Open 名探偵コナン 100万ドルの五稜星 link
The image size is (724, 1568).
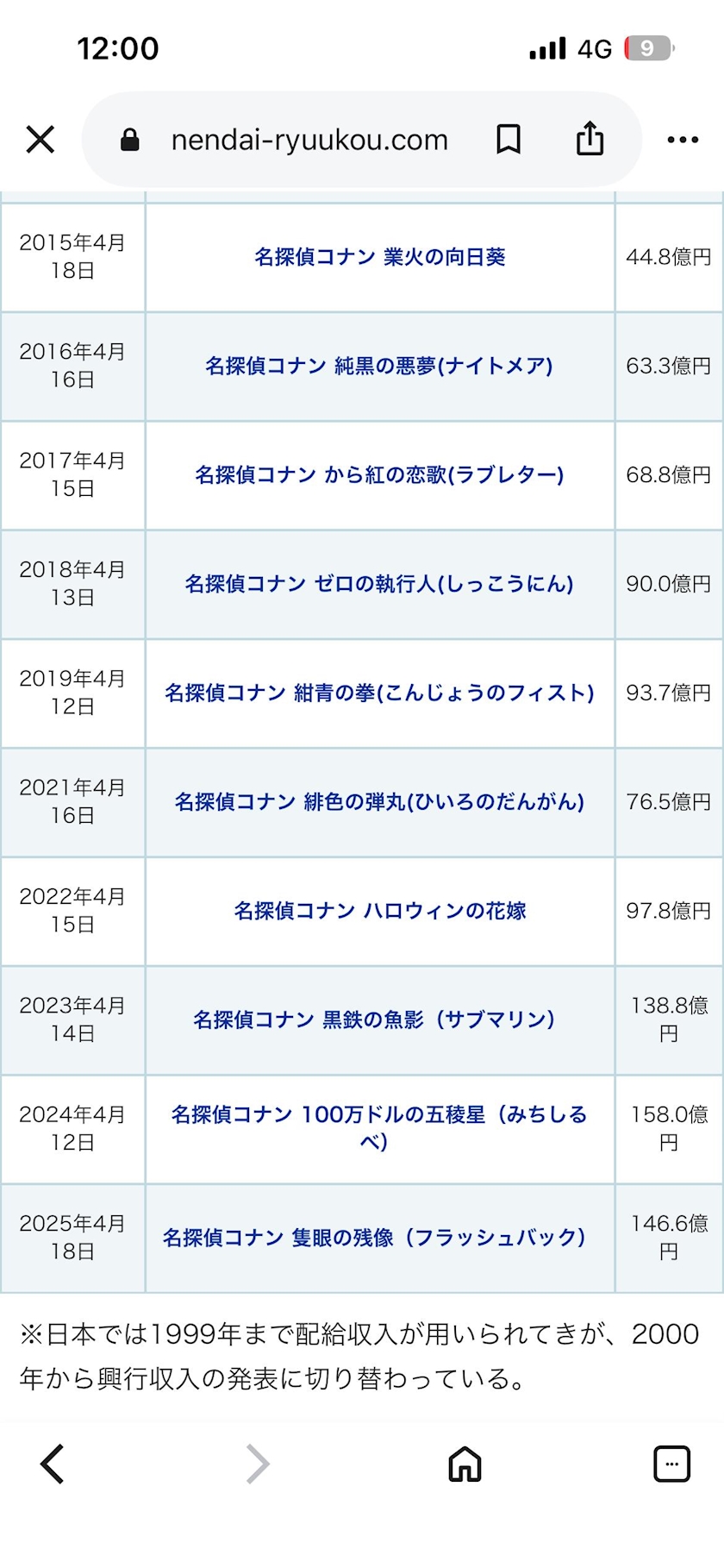click(x=379, y=1128)
